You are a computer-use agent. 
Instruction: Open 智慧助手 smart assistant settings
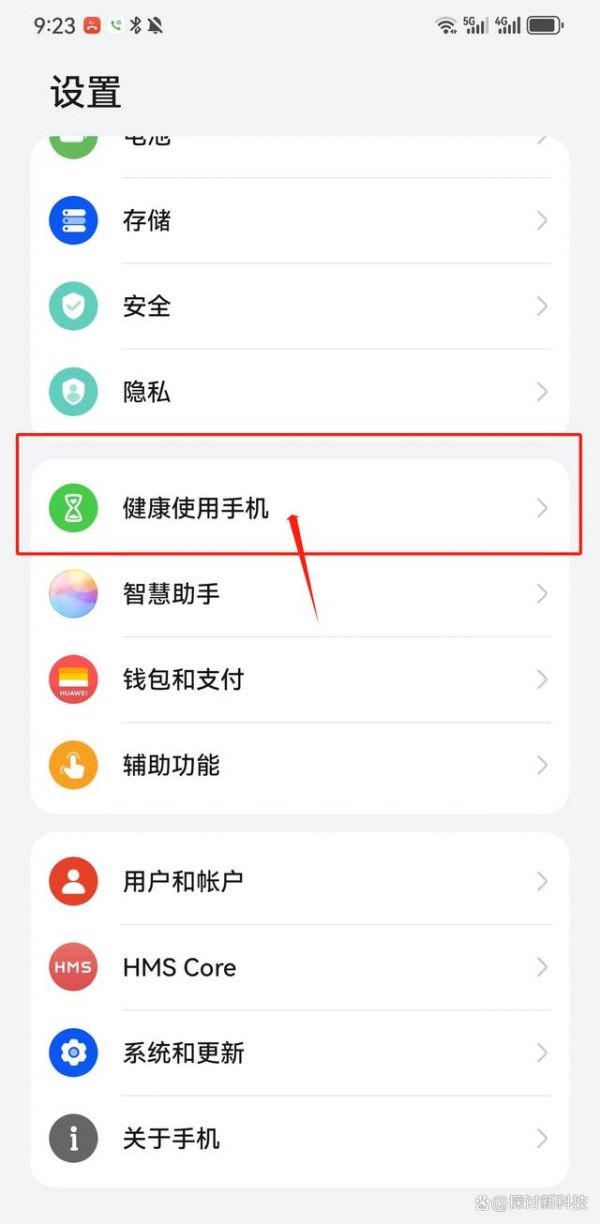click(x=300, y=594)
